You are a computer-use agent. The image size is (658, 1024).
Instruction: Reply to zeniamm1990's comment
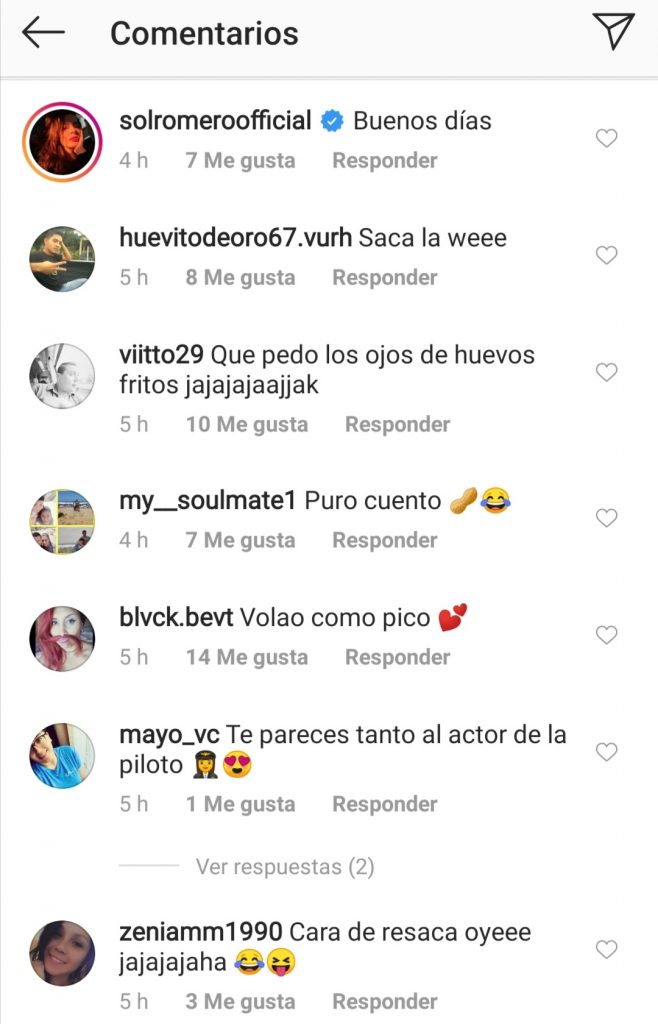[x=384, y=1001]
